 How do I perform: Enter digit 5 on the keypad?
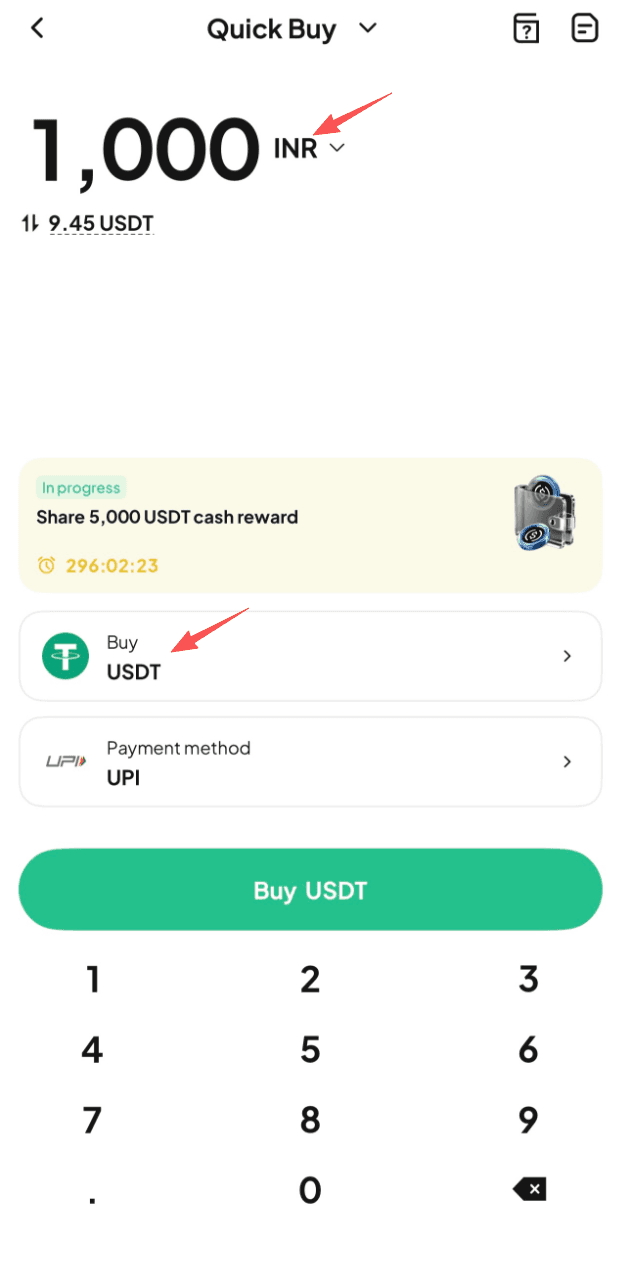(x=310, y=1049)
